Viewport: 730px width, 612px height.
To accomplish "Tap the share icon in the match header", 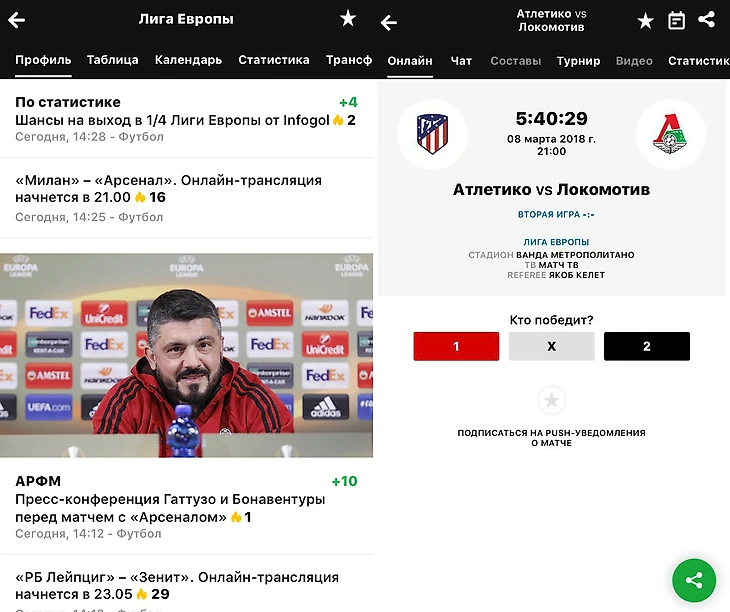I will click(707, 20).
